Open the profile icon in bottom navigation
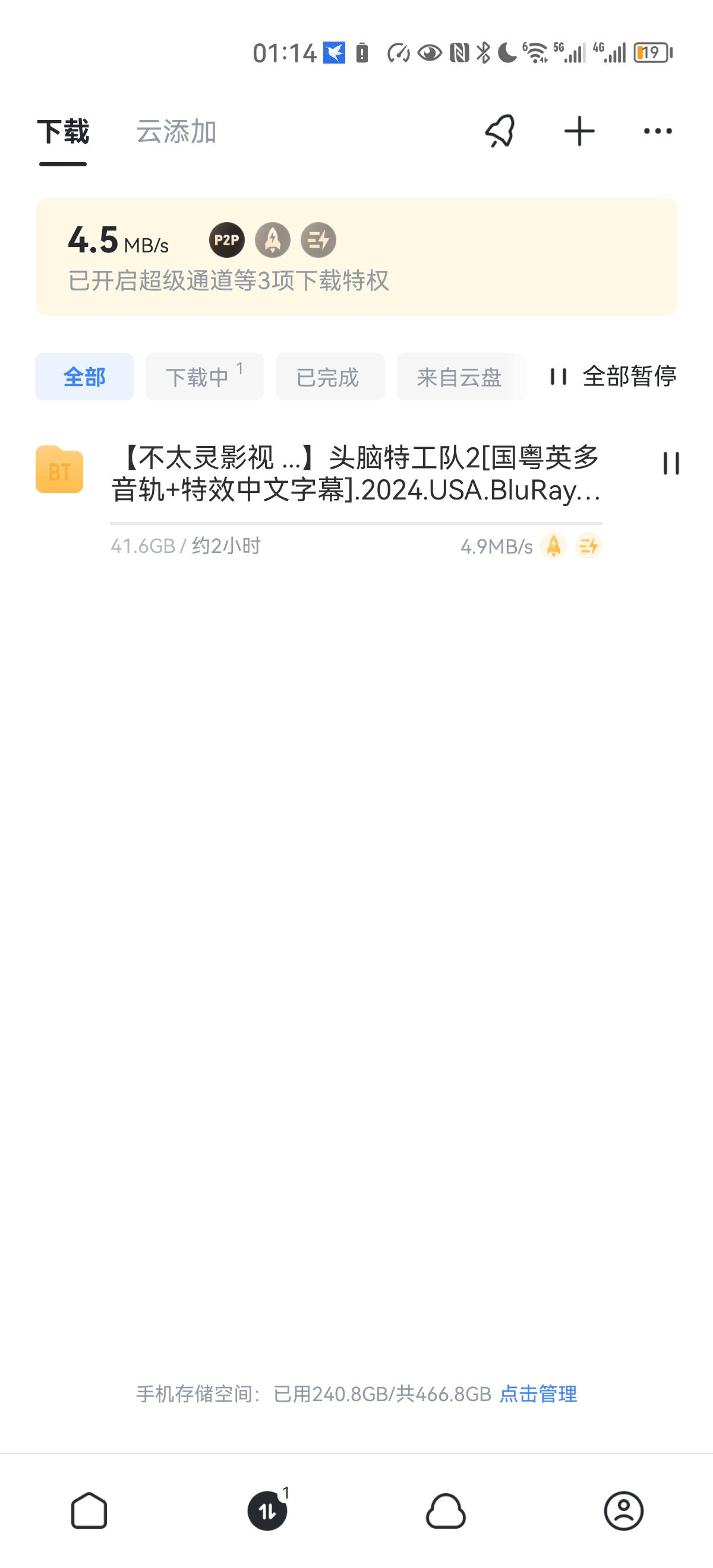Image resolution: width=713 pixels, height=1568 pixels. pyautogui.click(x=623, y=1510)
